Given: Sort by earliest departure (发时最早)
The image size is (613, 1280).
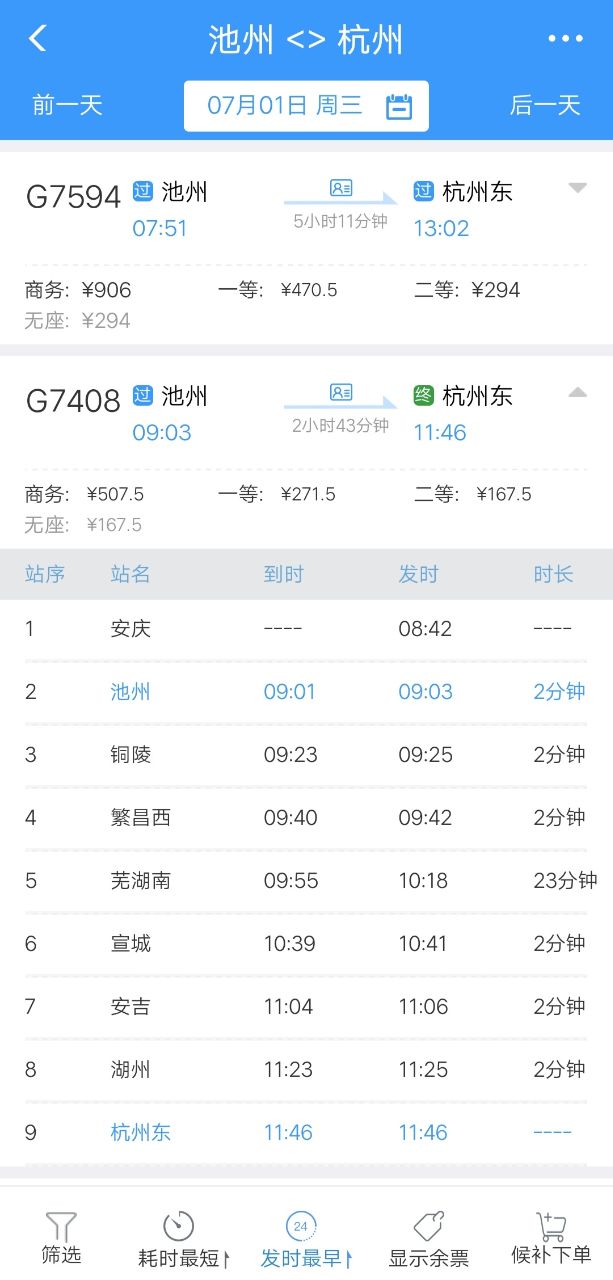Looking at the screenshot, I should click(305, 1238).
